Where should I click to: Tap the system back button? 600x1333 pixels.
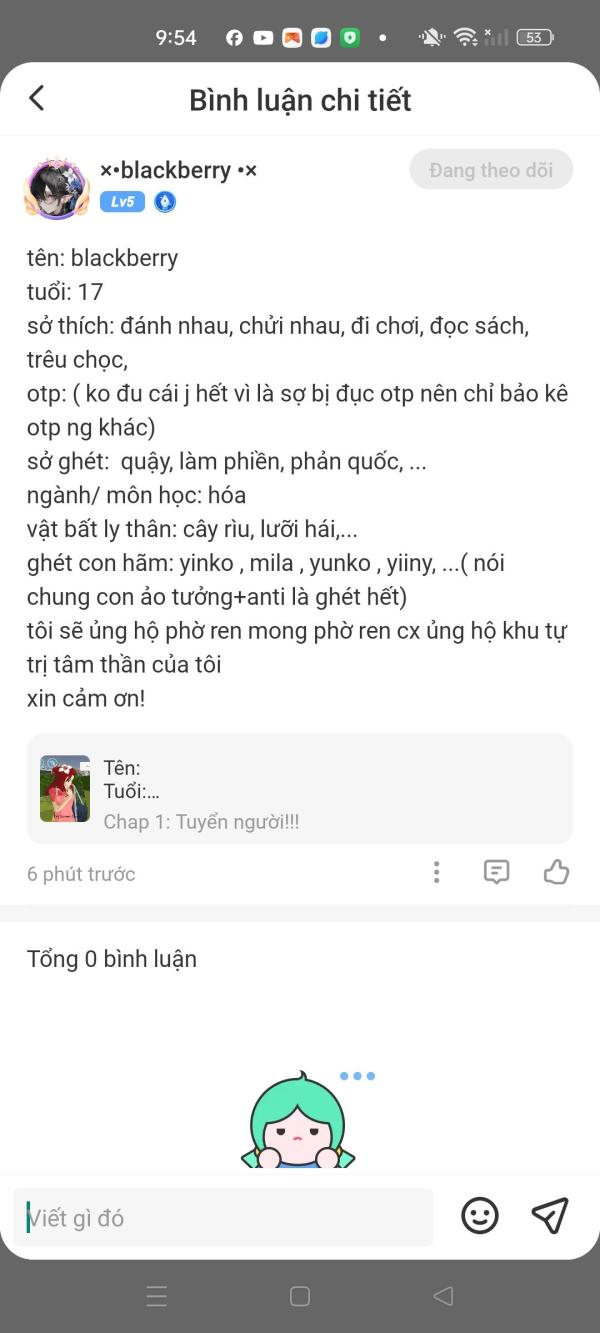pos(443,1297)
